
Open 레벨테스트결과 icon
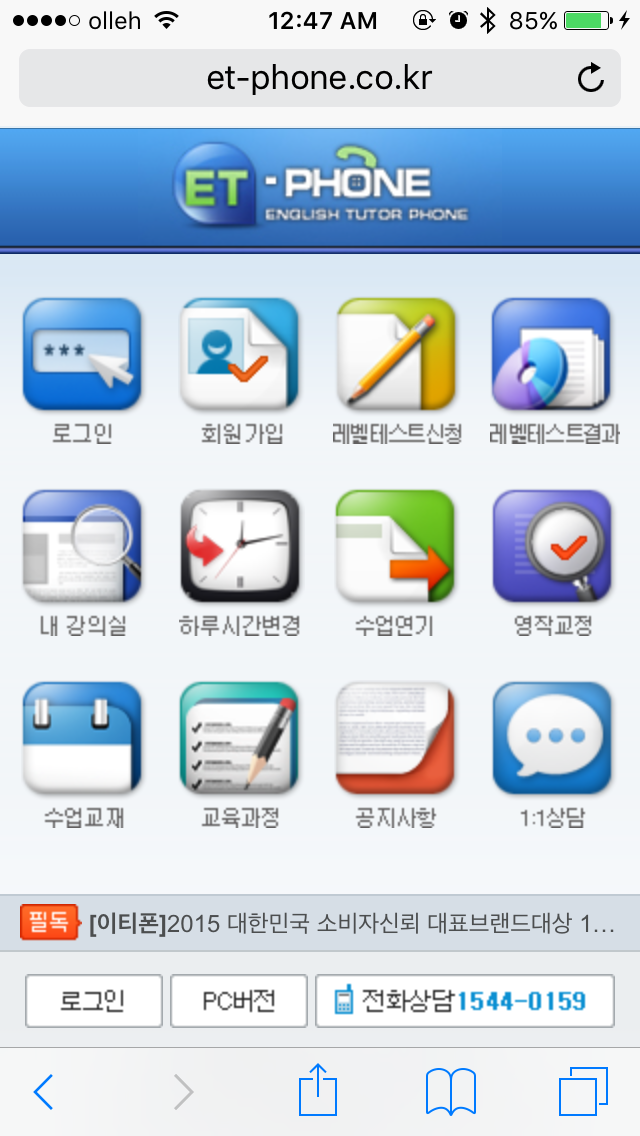pos(553,355)
